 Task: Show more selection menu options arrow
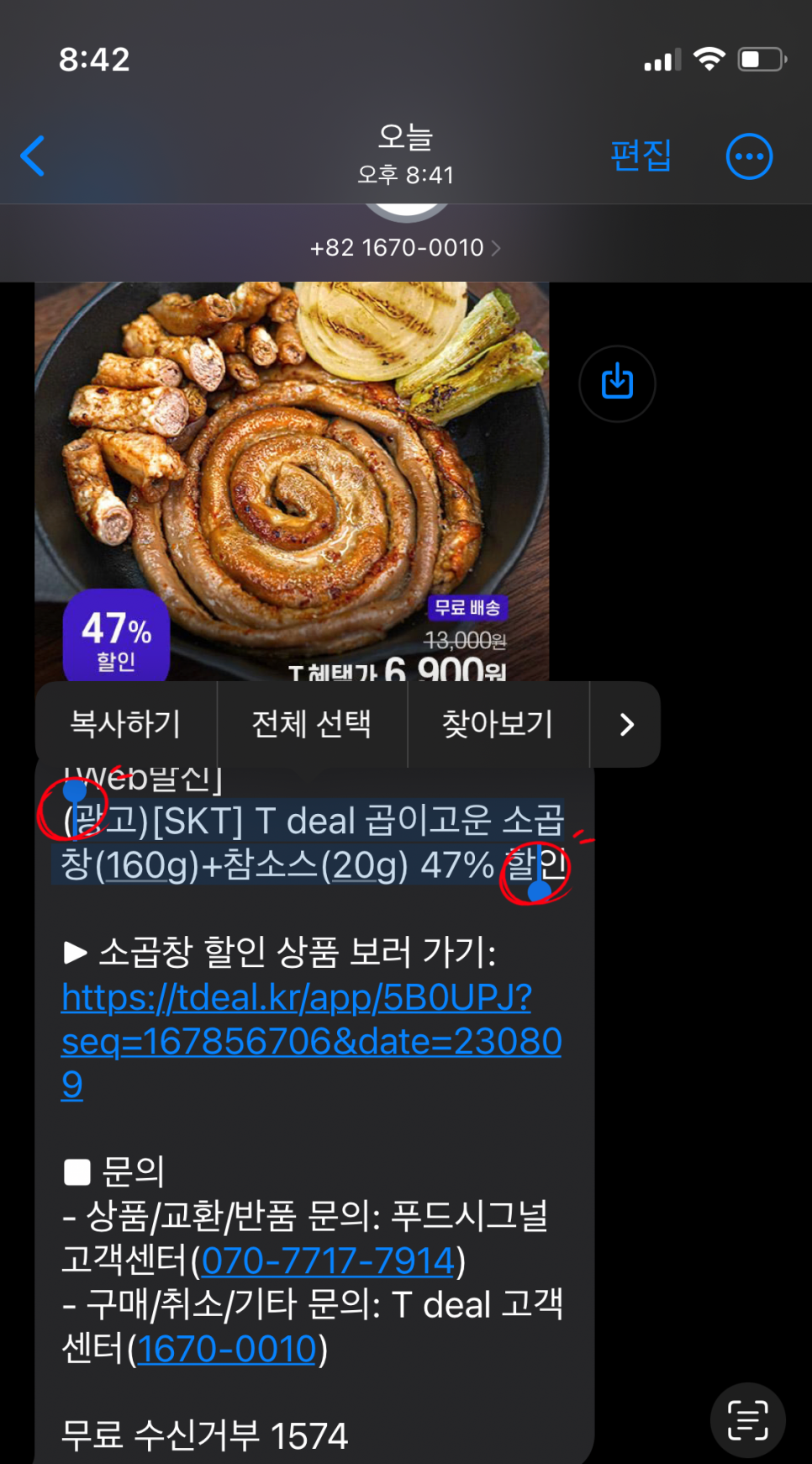(625, 724)
